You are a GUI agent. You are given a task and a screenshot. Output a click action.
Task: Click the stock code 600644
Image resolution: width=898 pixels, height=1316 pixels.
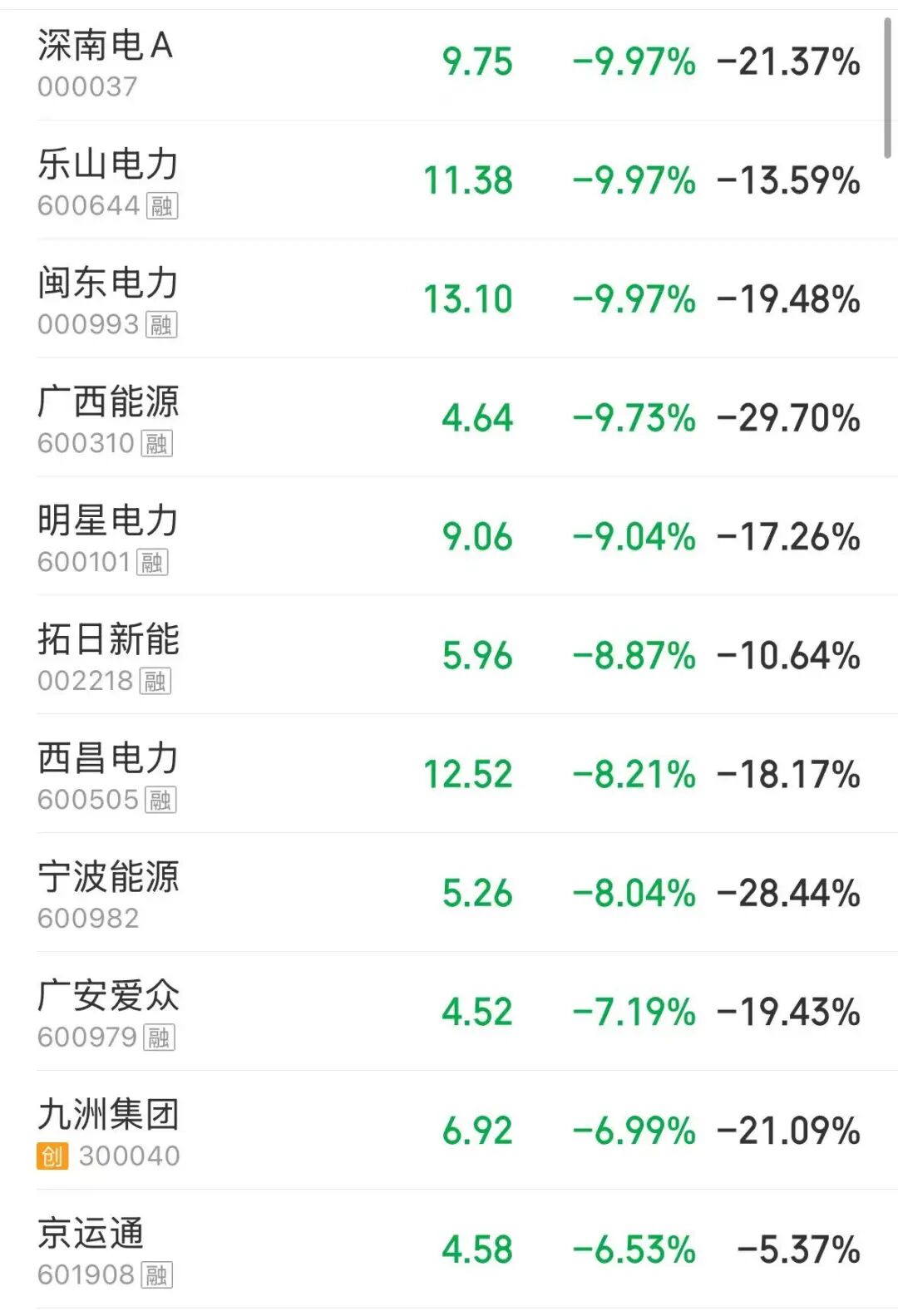pyautogui.click(x=87, y=206)
